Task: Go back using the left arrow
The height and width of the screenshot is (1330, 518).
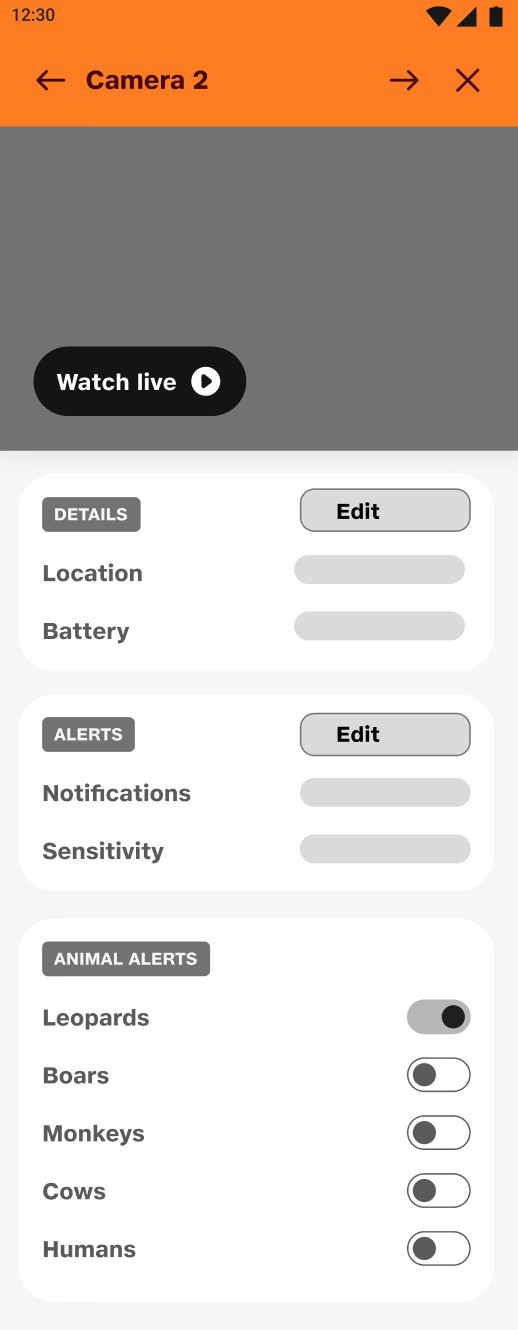Action: [50, 81]
